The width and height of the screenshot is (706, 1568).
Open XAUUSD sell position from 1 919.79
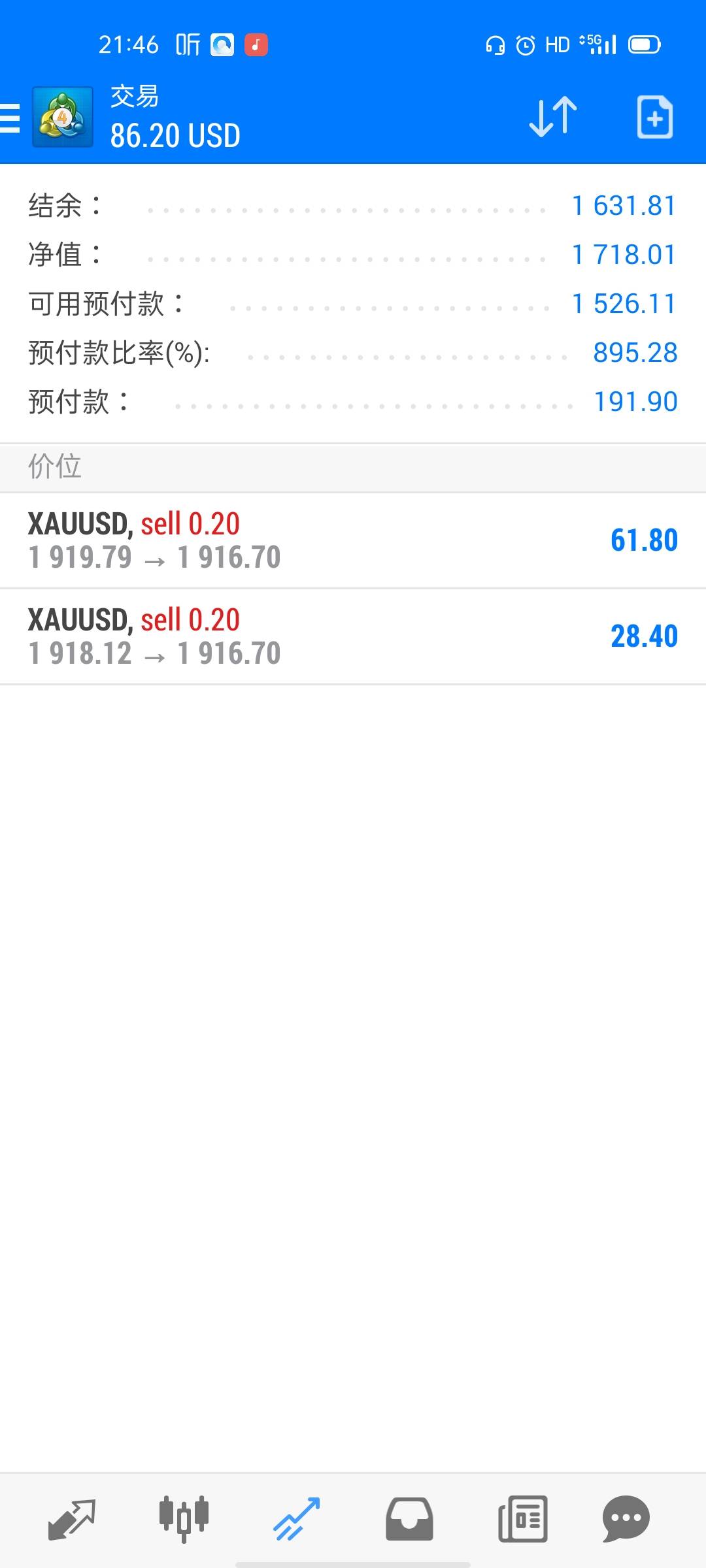pyautogui.click(x=353, y=541)
